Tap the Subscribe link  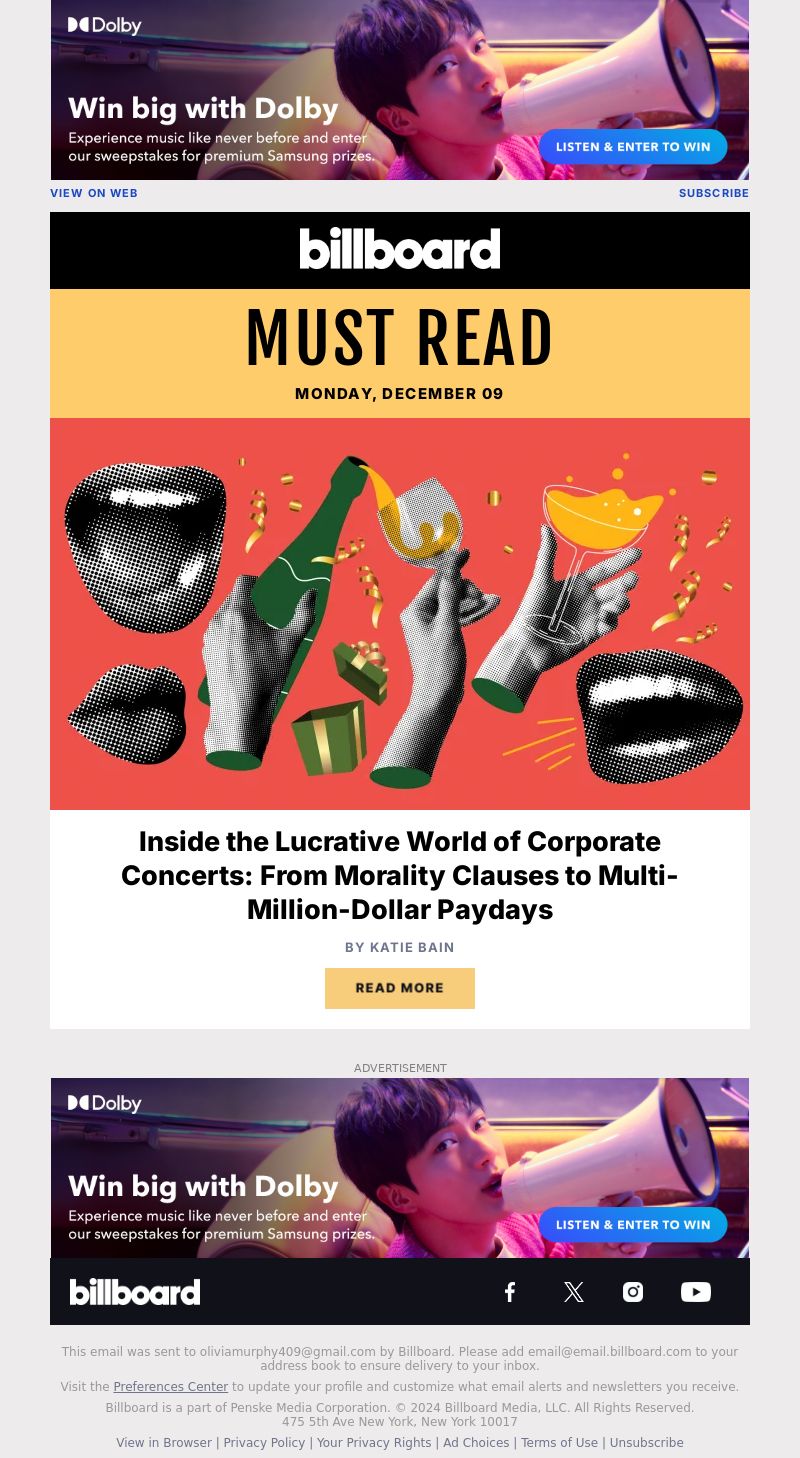pos(714,193)
